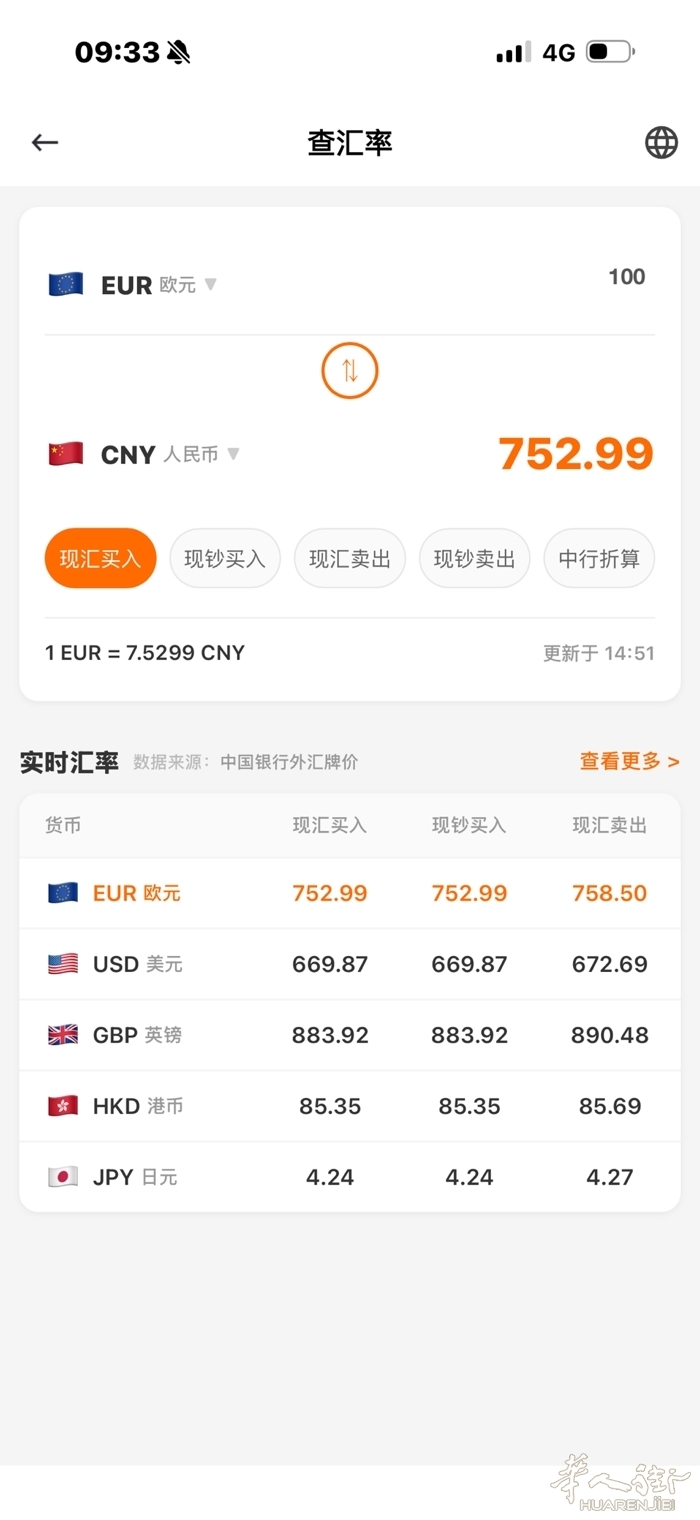Select the 现汇卖出 chip

(350, 558)
